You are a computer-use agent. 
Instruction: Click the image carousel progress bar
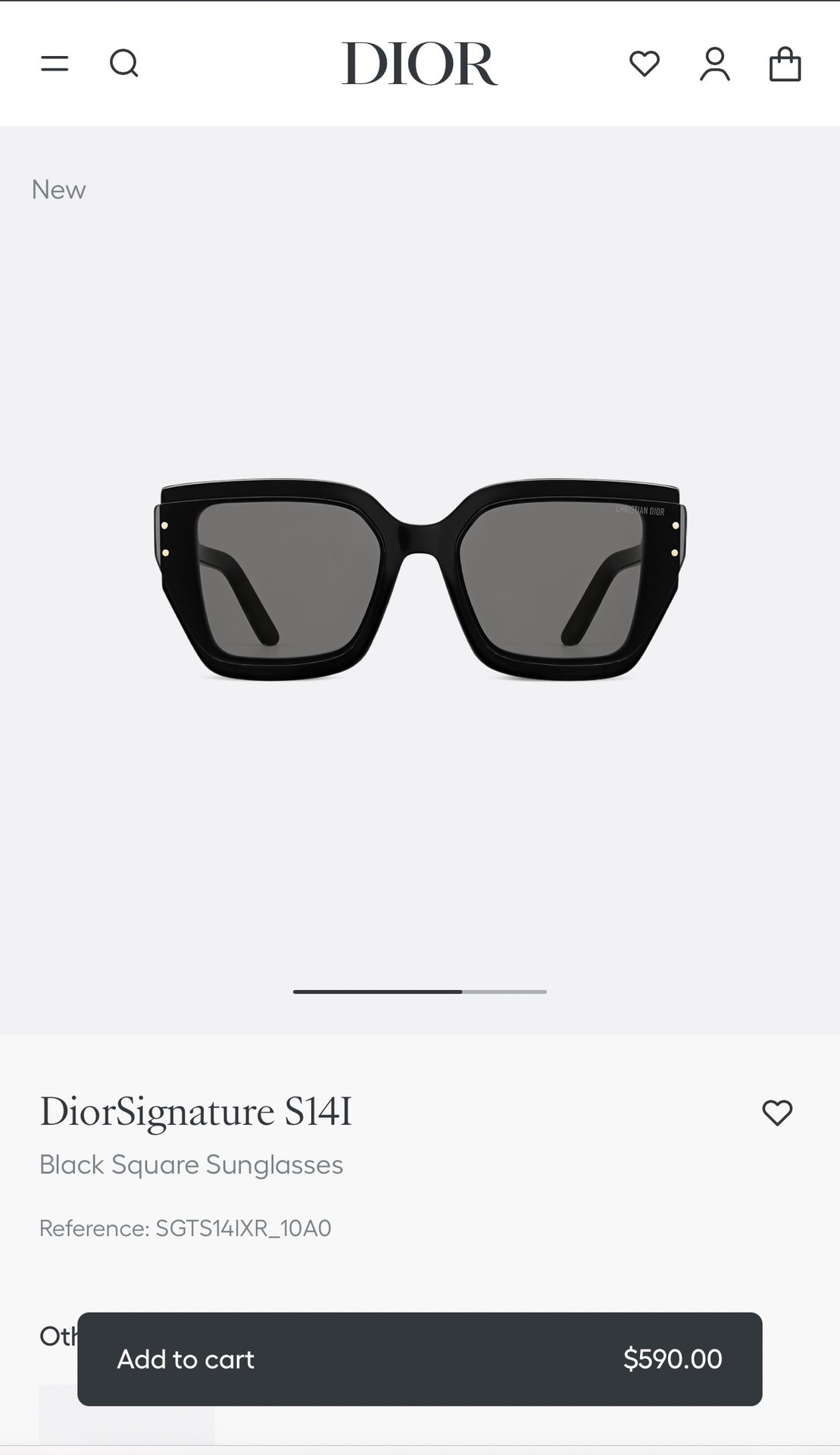(x=420, y=992)
